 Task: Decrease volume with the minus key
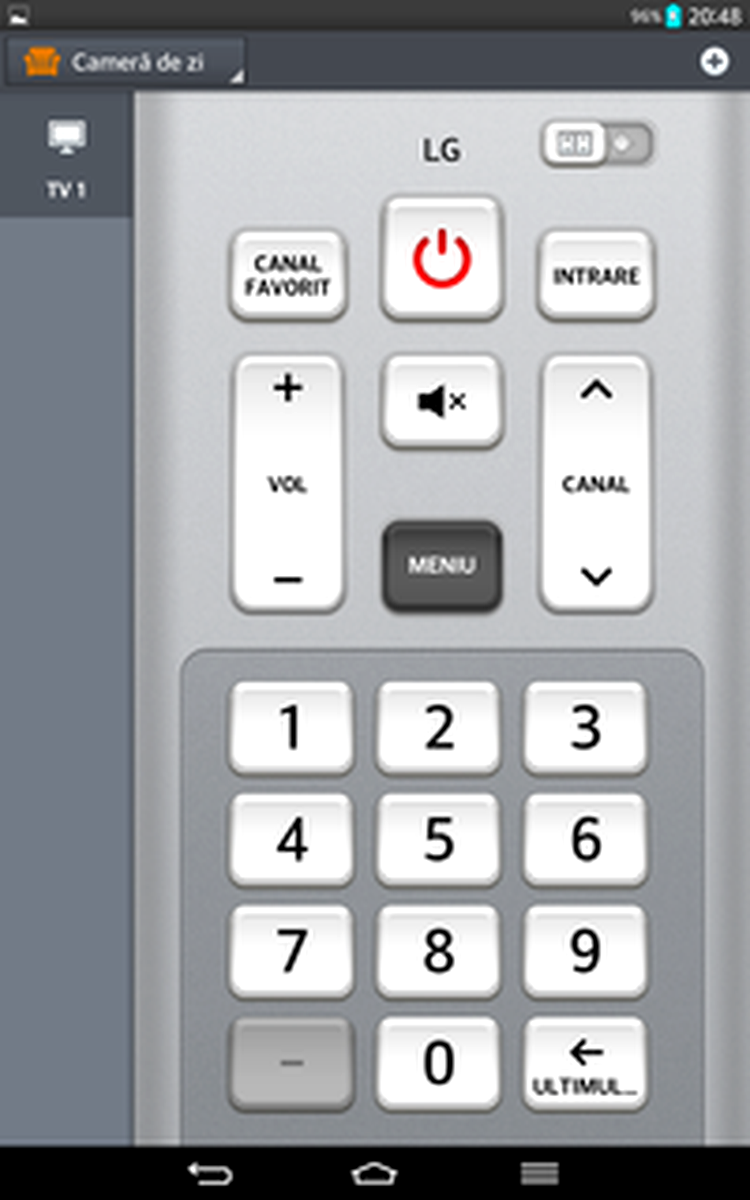click(288, 578)
